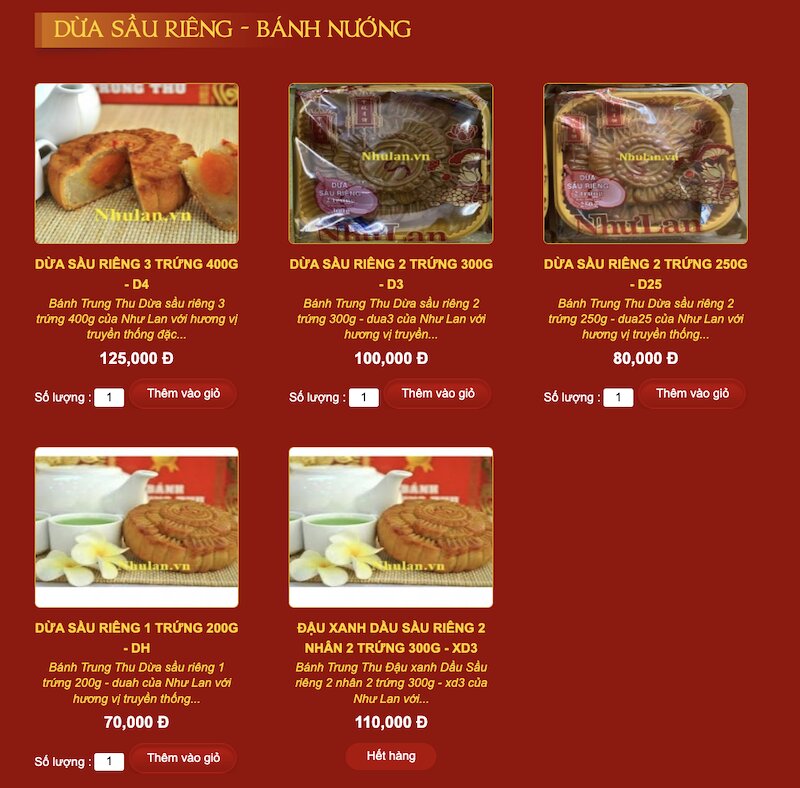Open the Đậu Xanh Dầu Sầu Riêng product image
The image size is (800, 788).
click(391, 527)
